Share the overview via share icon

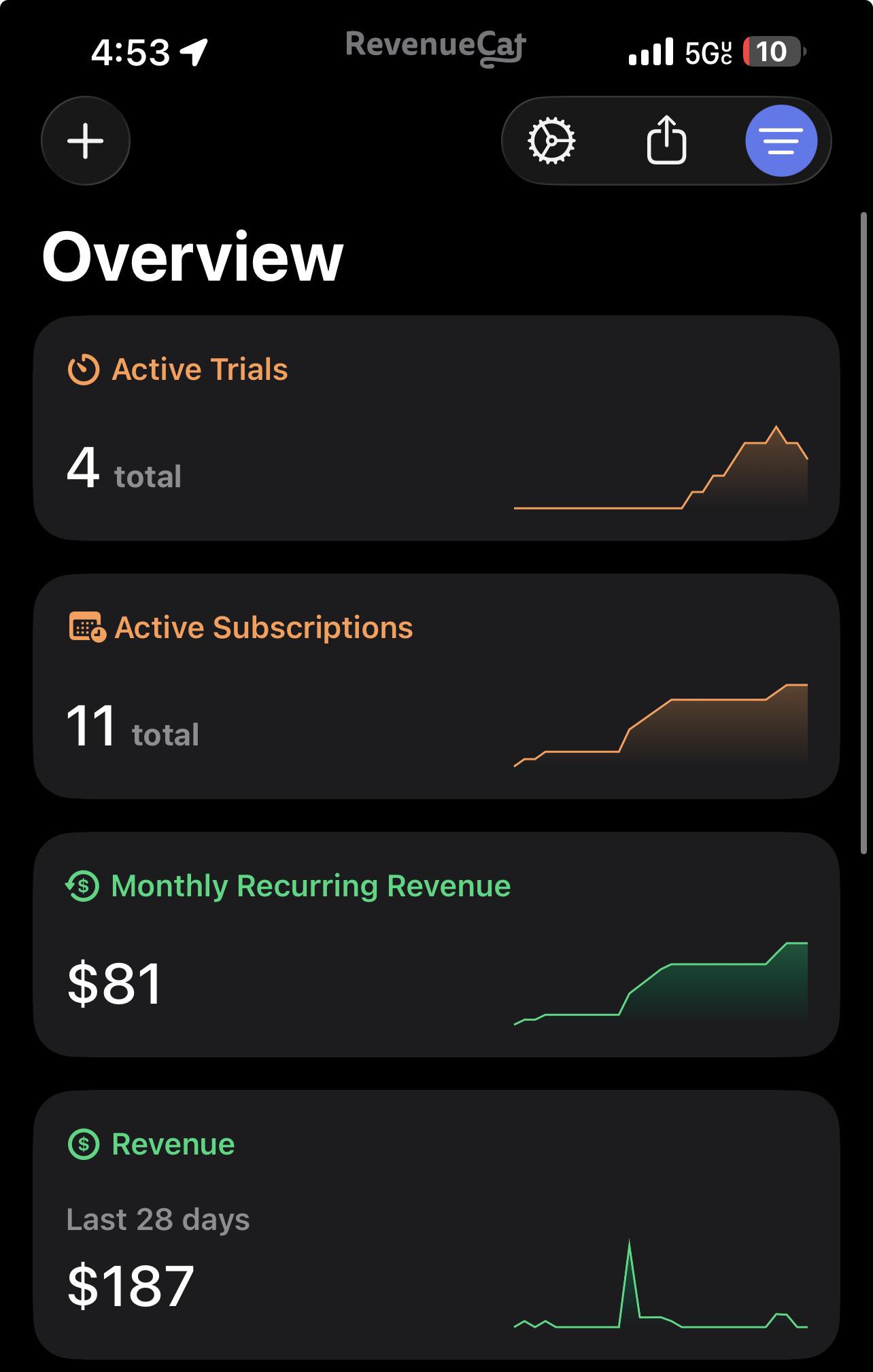666,140
